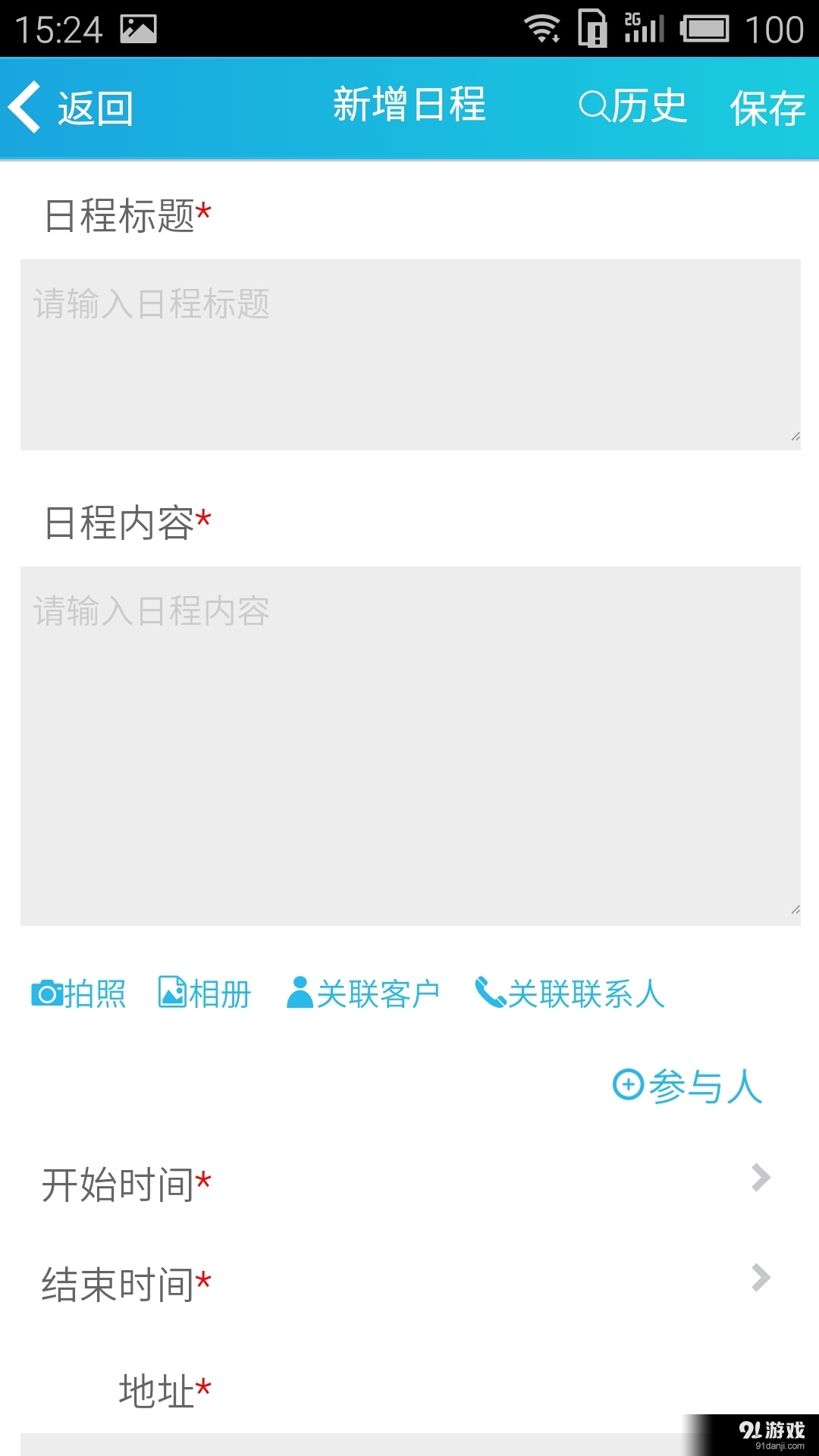The width and height of the screenshot is (819, 1456).
Task: Select 关联客户 to link a customer
Action: [x=363, y=993]
